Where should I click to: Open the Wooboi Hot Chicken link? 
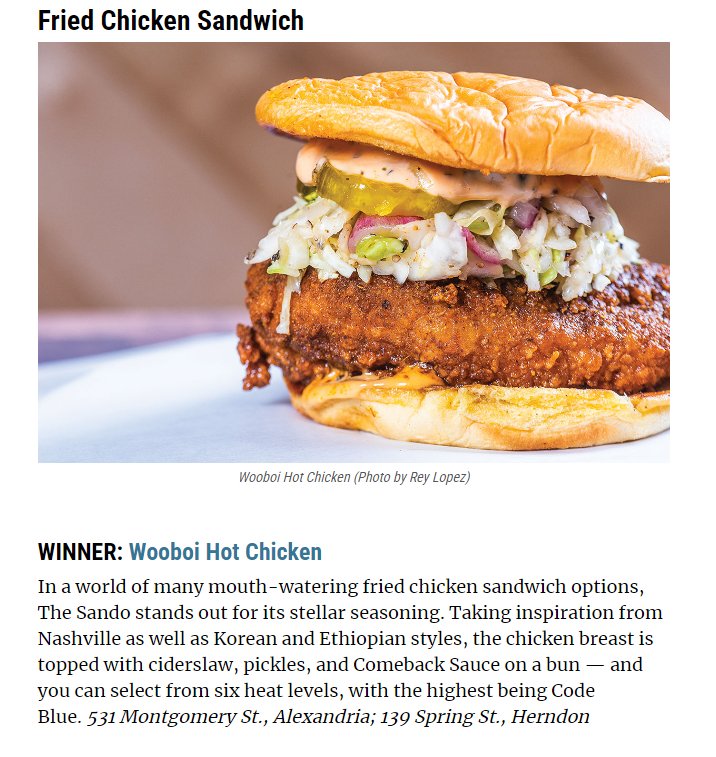pos(225,551)
